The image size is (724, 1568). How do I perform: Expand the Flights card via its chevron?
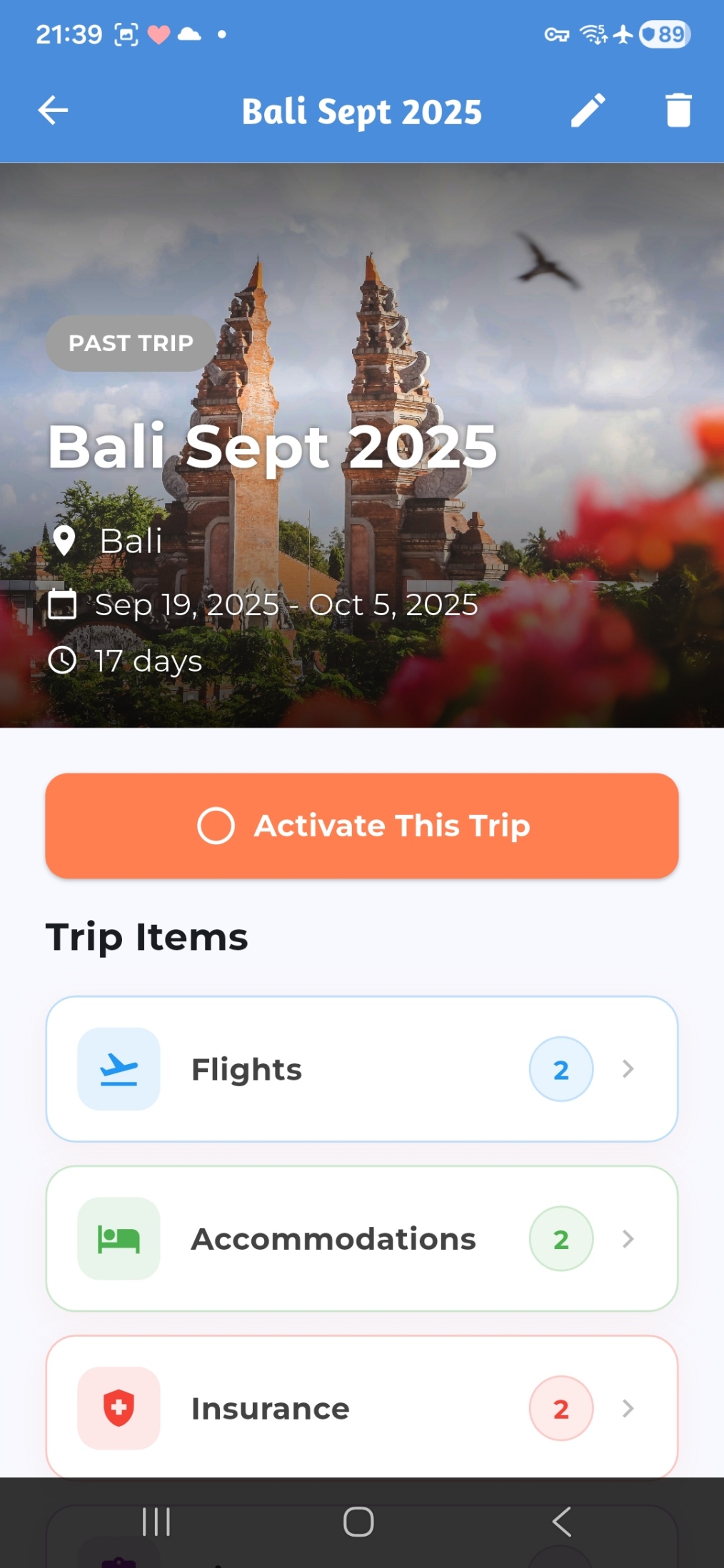click(628, 1068)
